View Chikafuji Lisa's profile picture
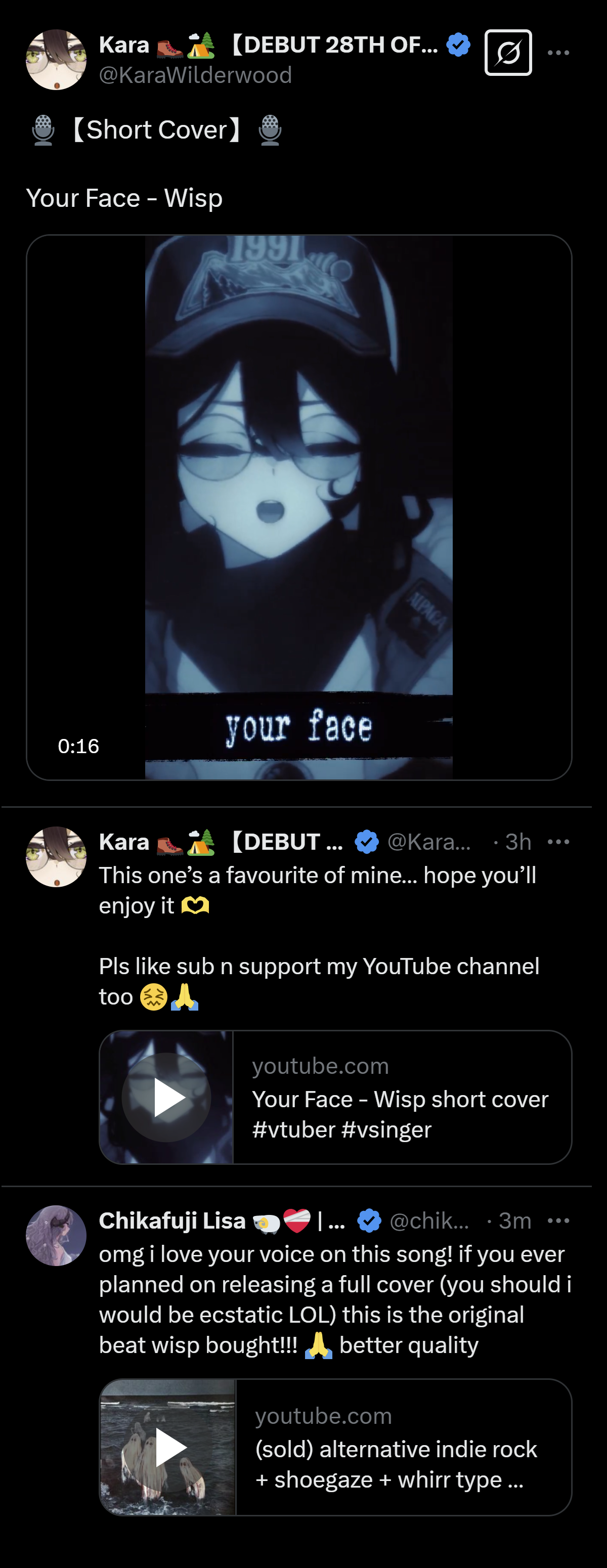Image resolution: width=607 pixels, height=1568 pixels. click(56, 1236)
